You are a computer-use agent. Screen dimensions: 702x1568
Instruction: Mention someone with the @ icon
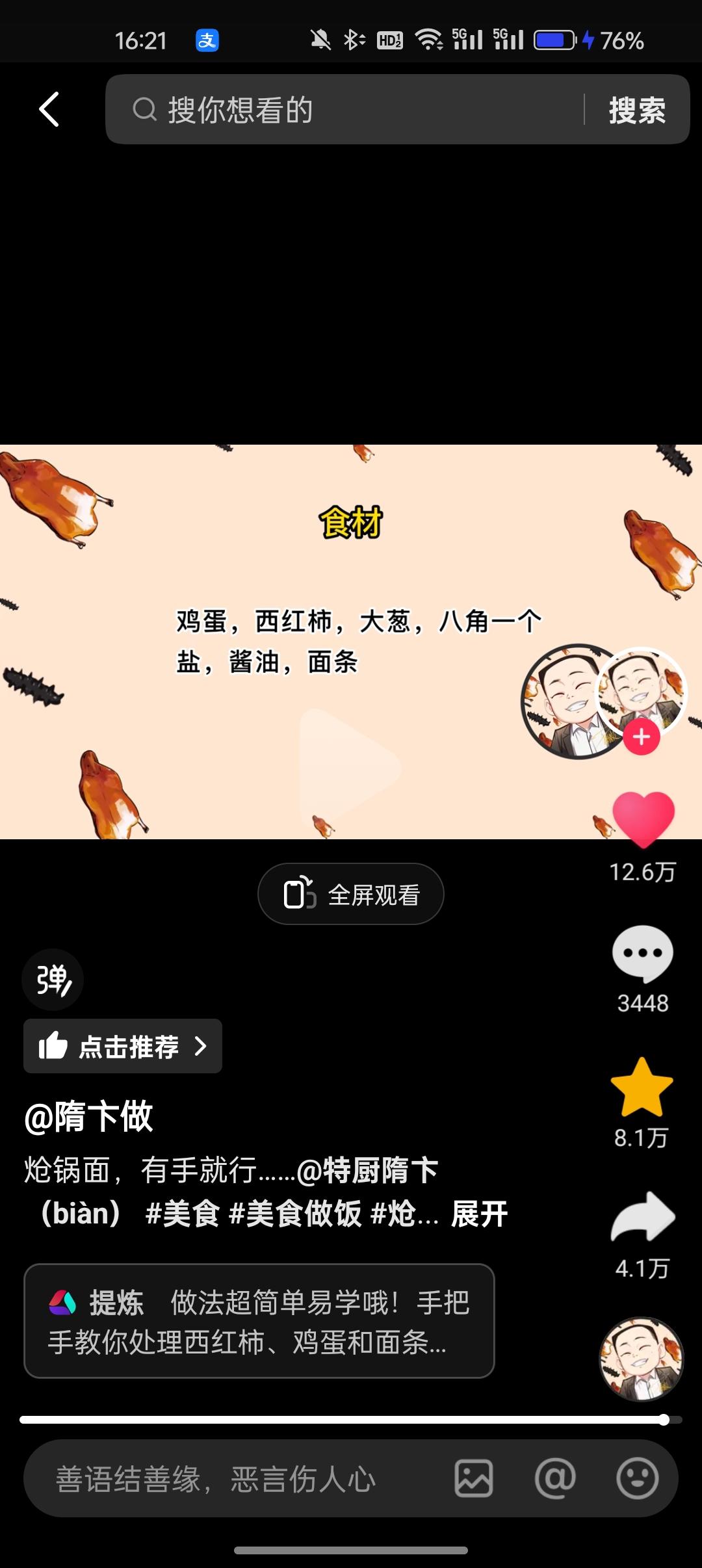tap(555, 1478)
